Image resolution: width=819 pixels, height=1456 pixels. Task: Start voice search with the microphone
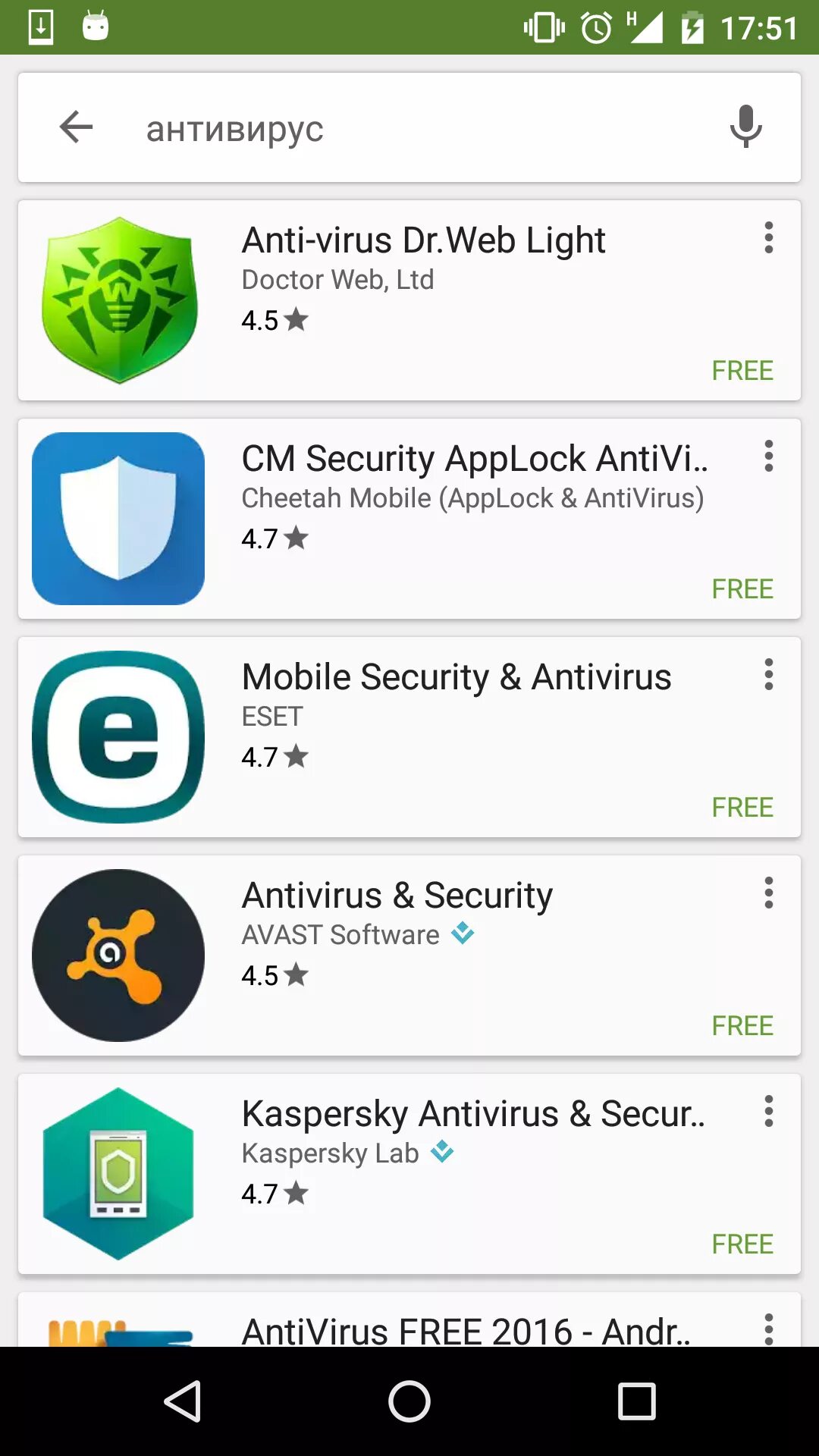pos(745,127)
